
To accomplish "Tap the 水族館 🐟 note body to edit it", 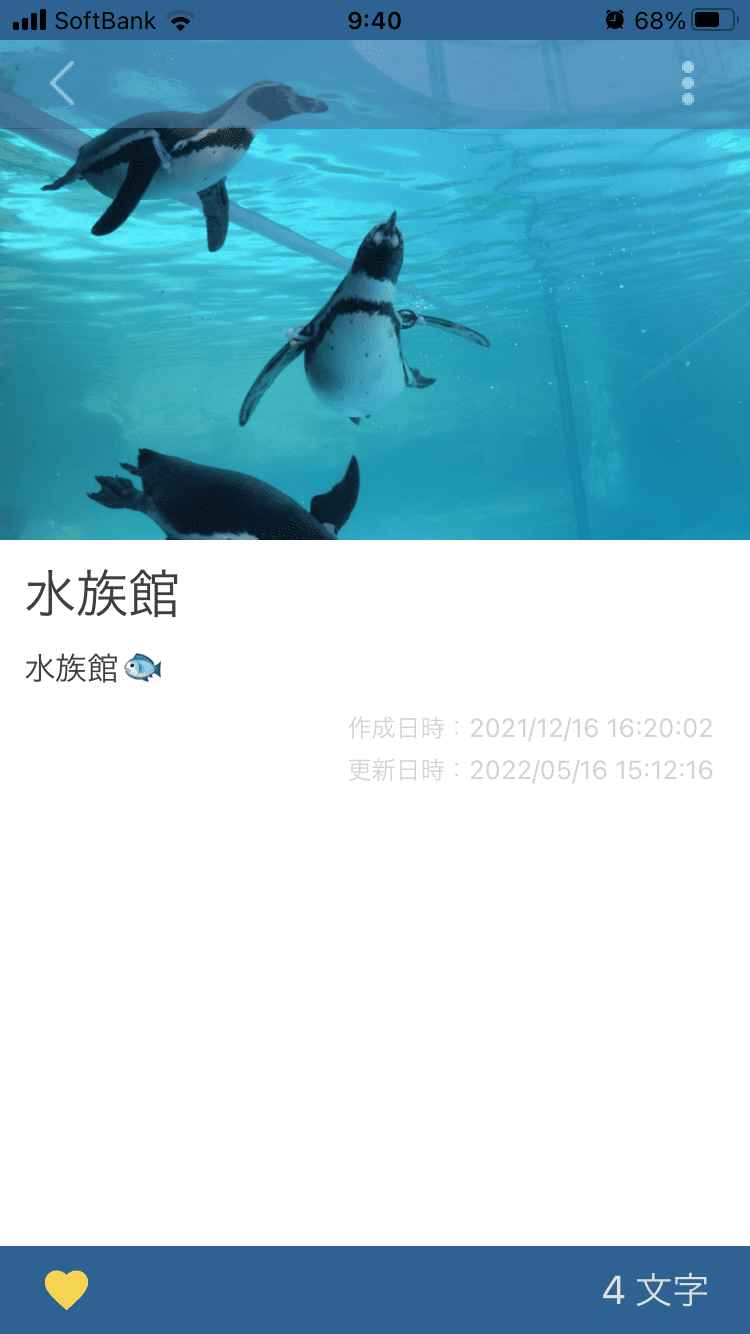I will [x=93, y=668].
